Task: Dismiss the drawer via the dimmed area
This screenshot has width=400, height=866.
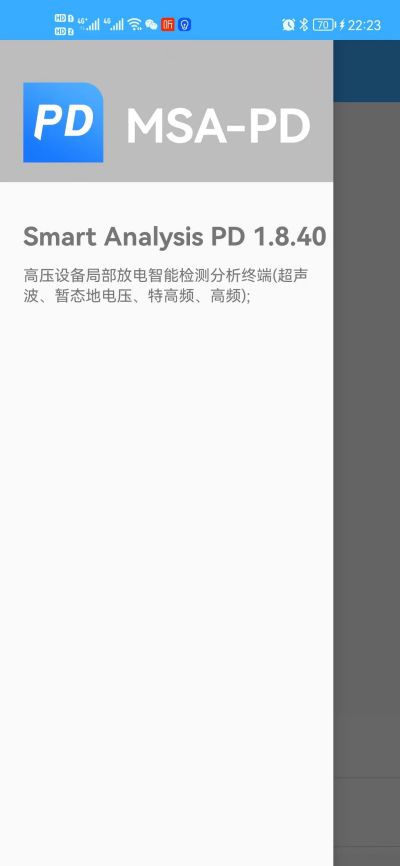Action: pyautogui.click(x=366, y=453)
